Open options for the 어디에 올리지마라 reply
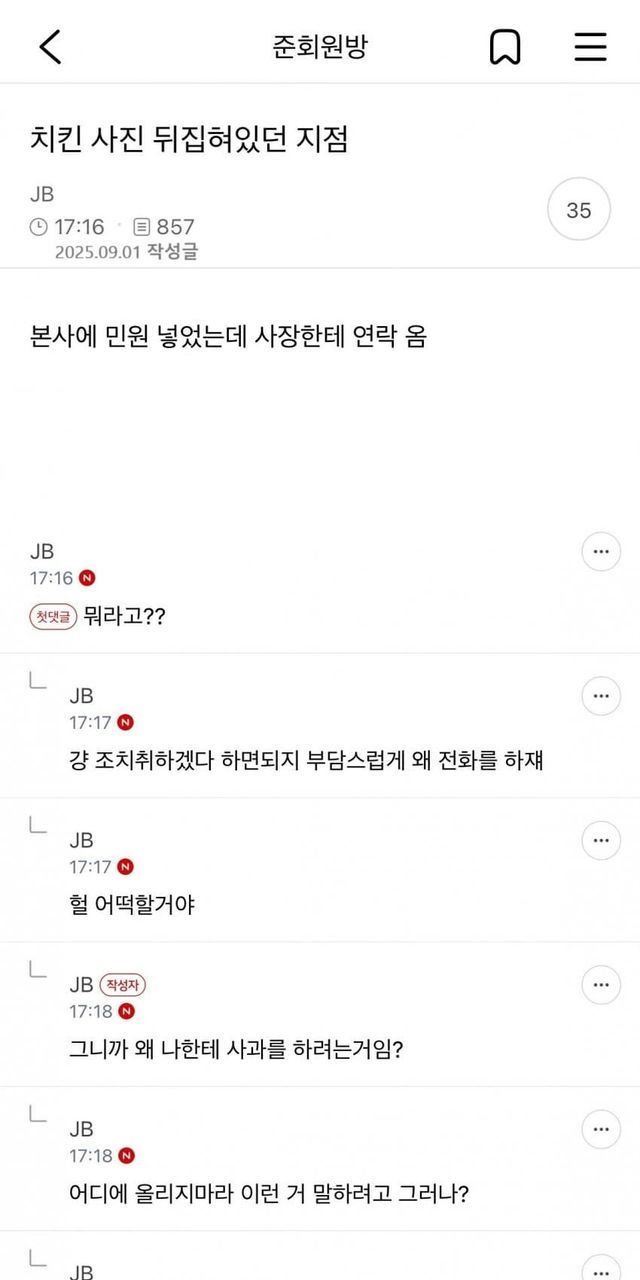640x1280 pixels. tap(601, 1129)
